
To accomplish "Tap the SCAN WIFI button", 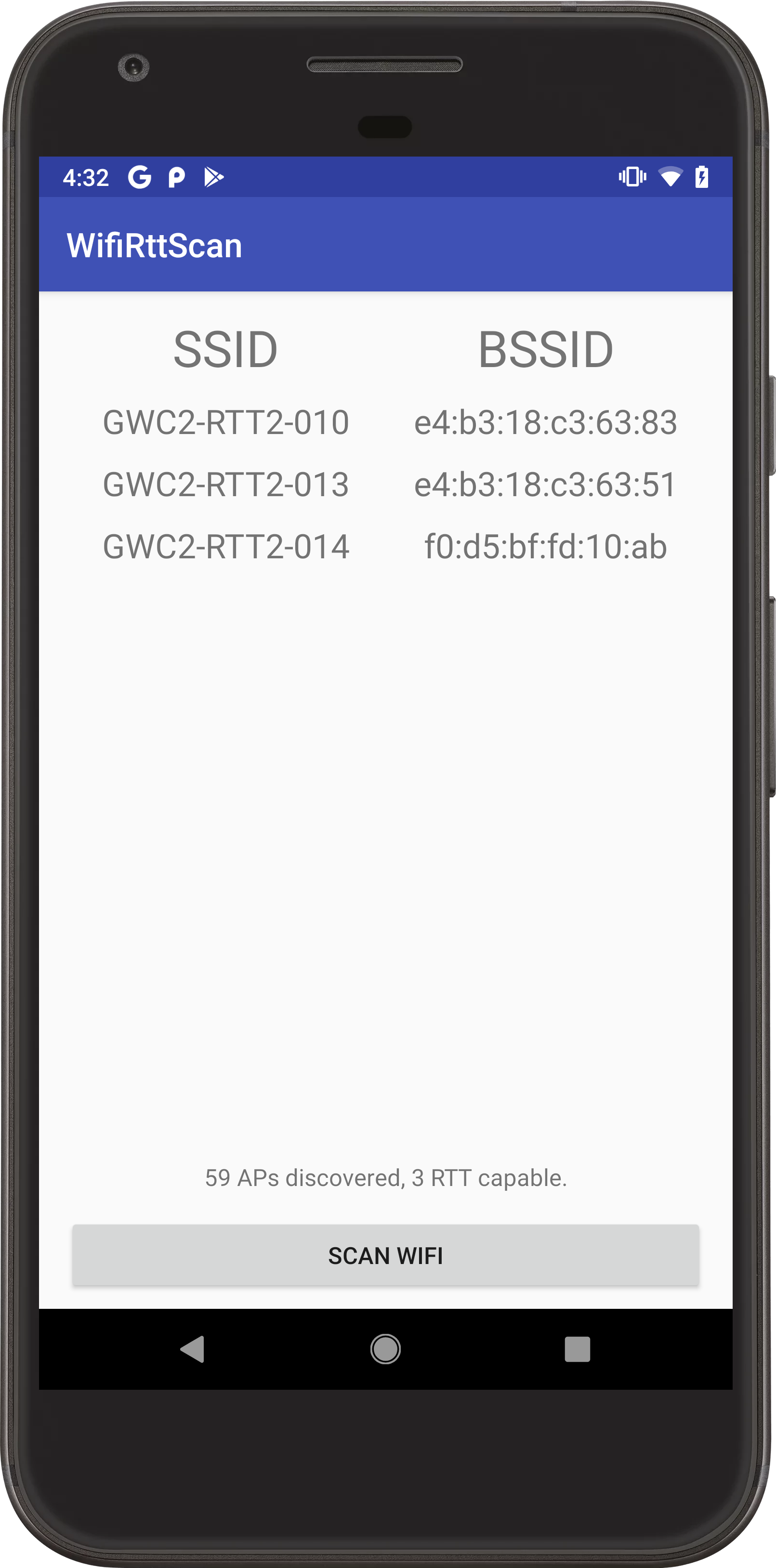I will click(385, 1255).
